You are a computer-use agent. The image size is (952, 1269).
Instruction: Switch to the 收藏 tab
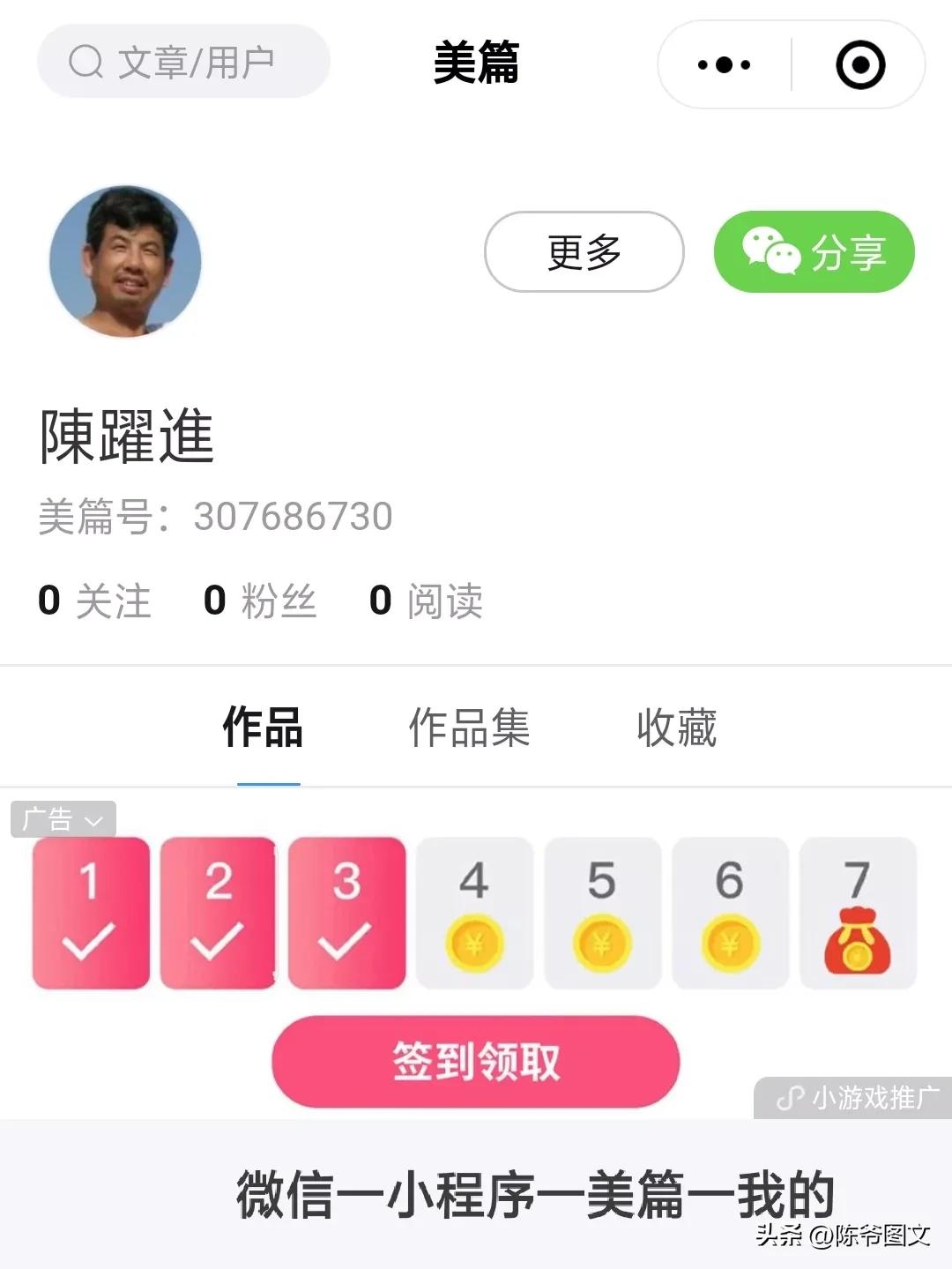tap(677, 726)
